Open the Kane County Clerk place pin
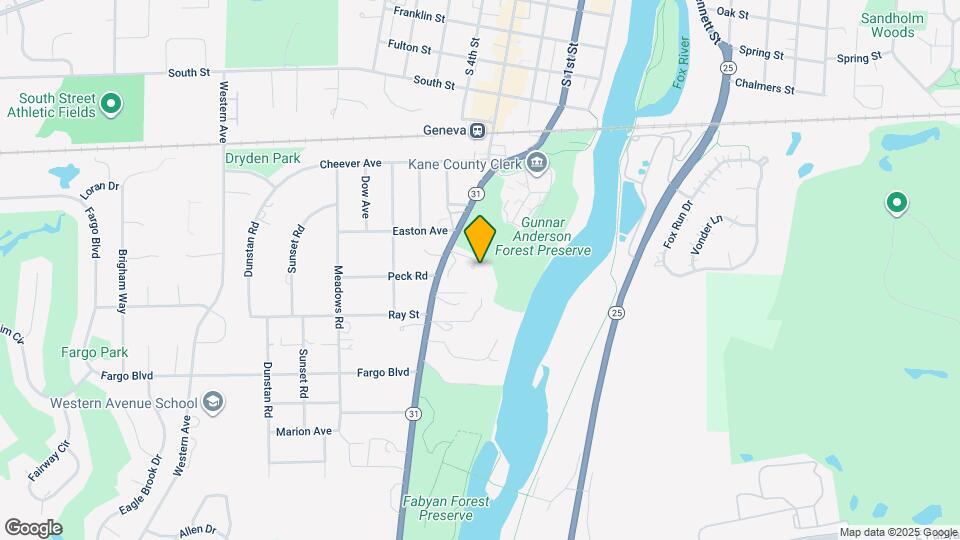 537,162
